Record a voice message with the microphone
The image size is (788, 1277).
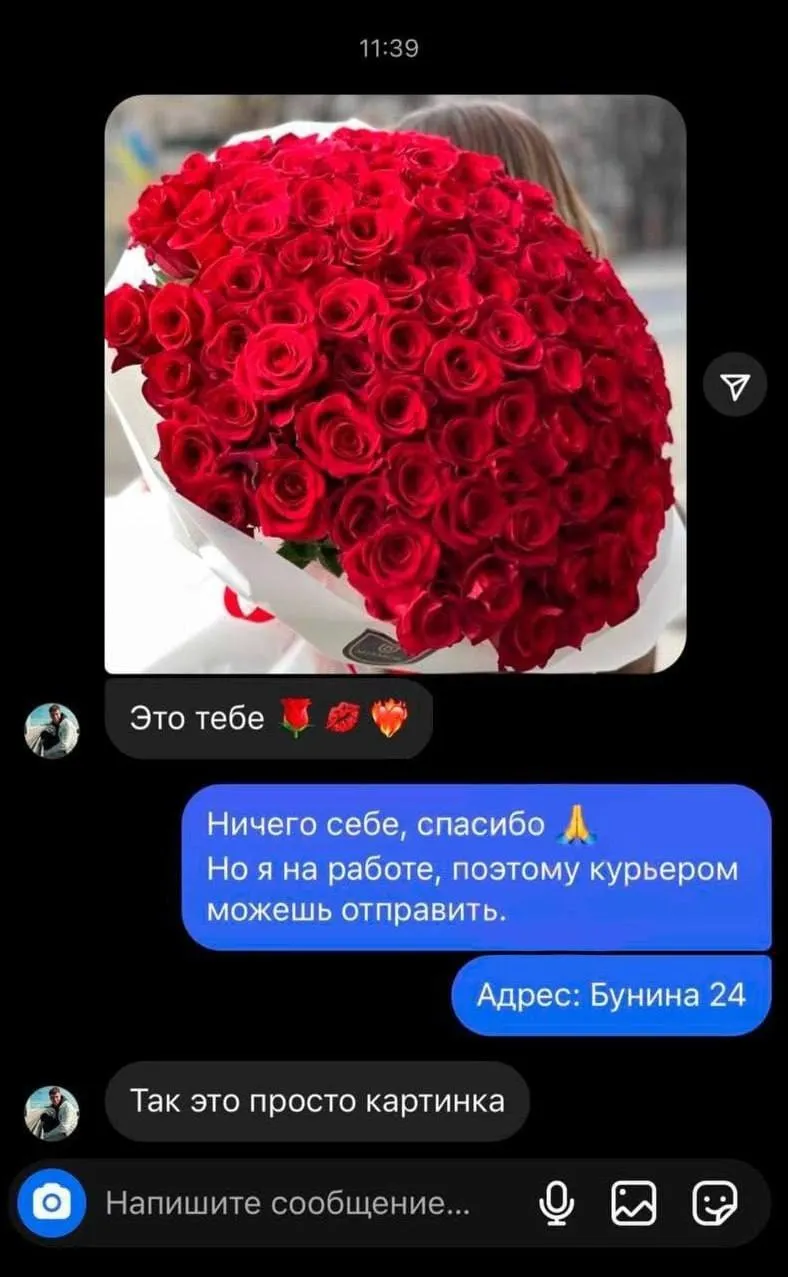coord(556,1203)
